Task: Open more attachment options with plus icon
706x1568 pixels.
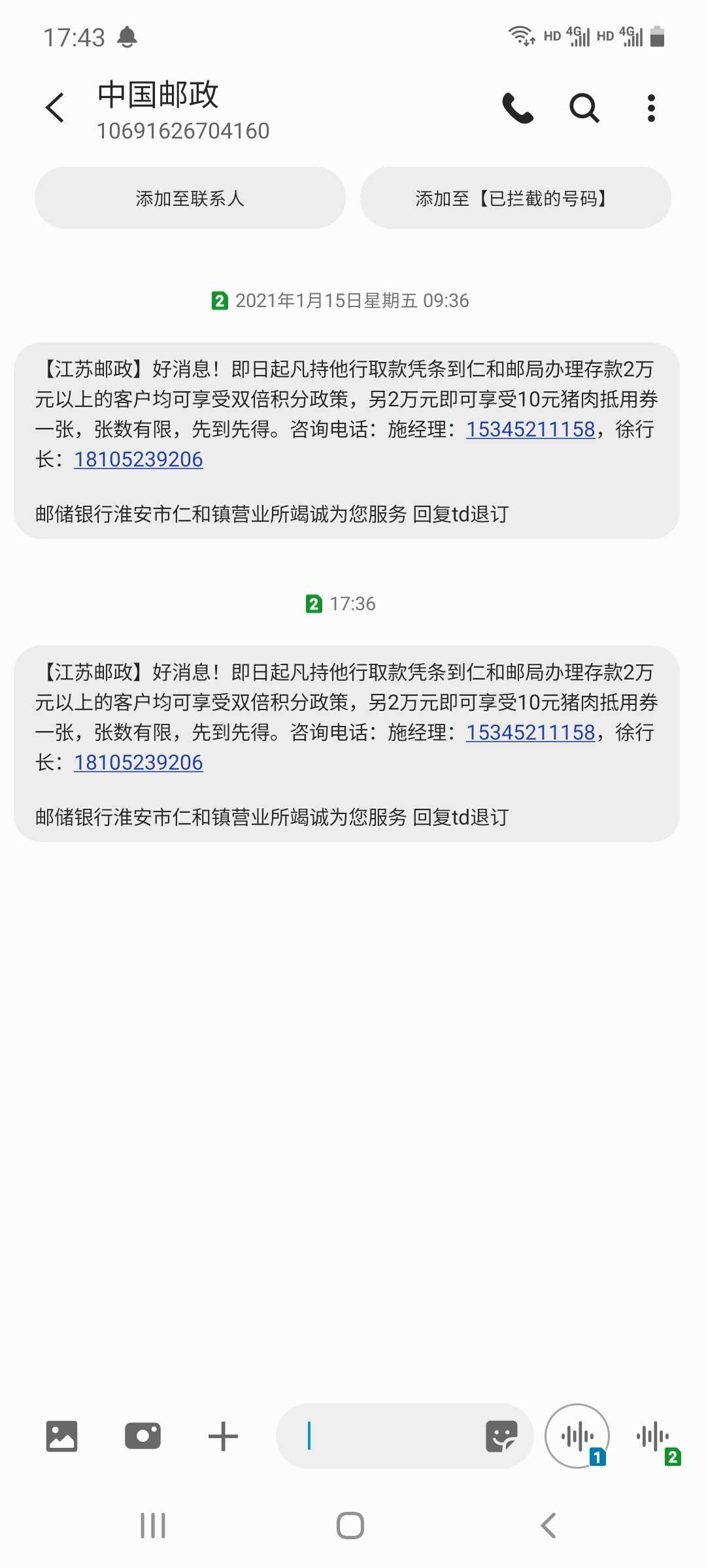Action: (223, 1436)
